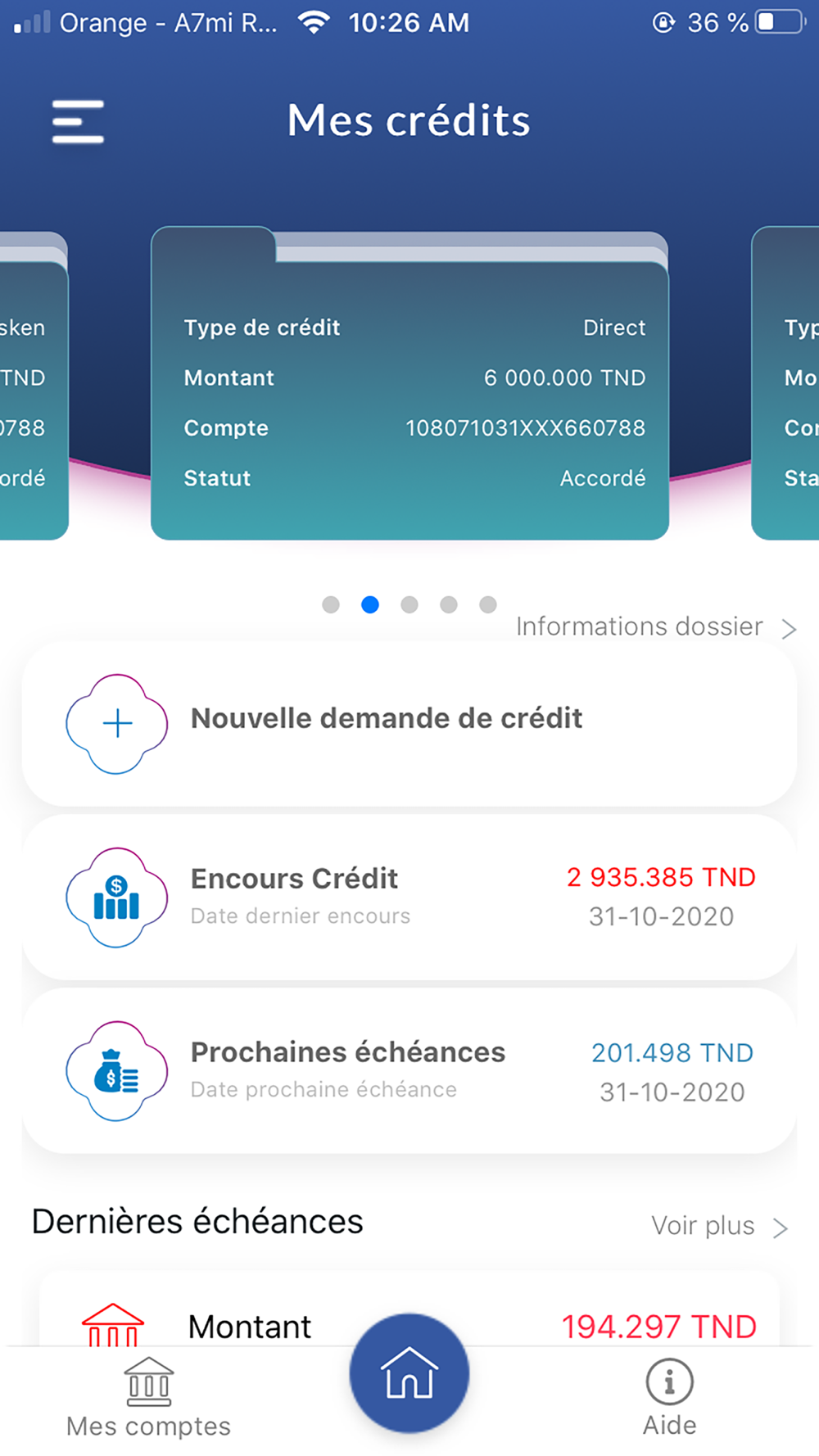The height and width of the screenshot is (1456, 819).
Task: Open the Encours Crédit card
Action: 409,898
